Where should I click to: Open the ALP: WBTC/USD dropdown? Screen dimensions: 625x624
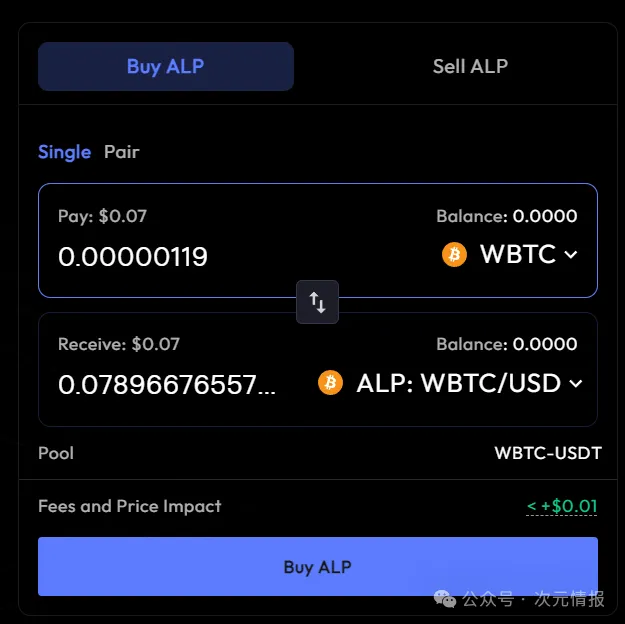[x=450, y=383]
